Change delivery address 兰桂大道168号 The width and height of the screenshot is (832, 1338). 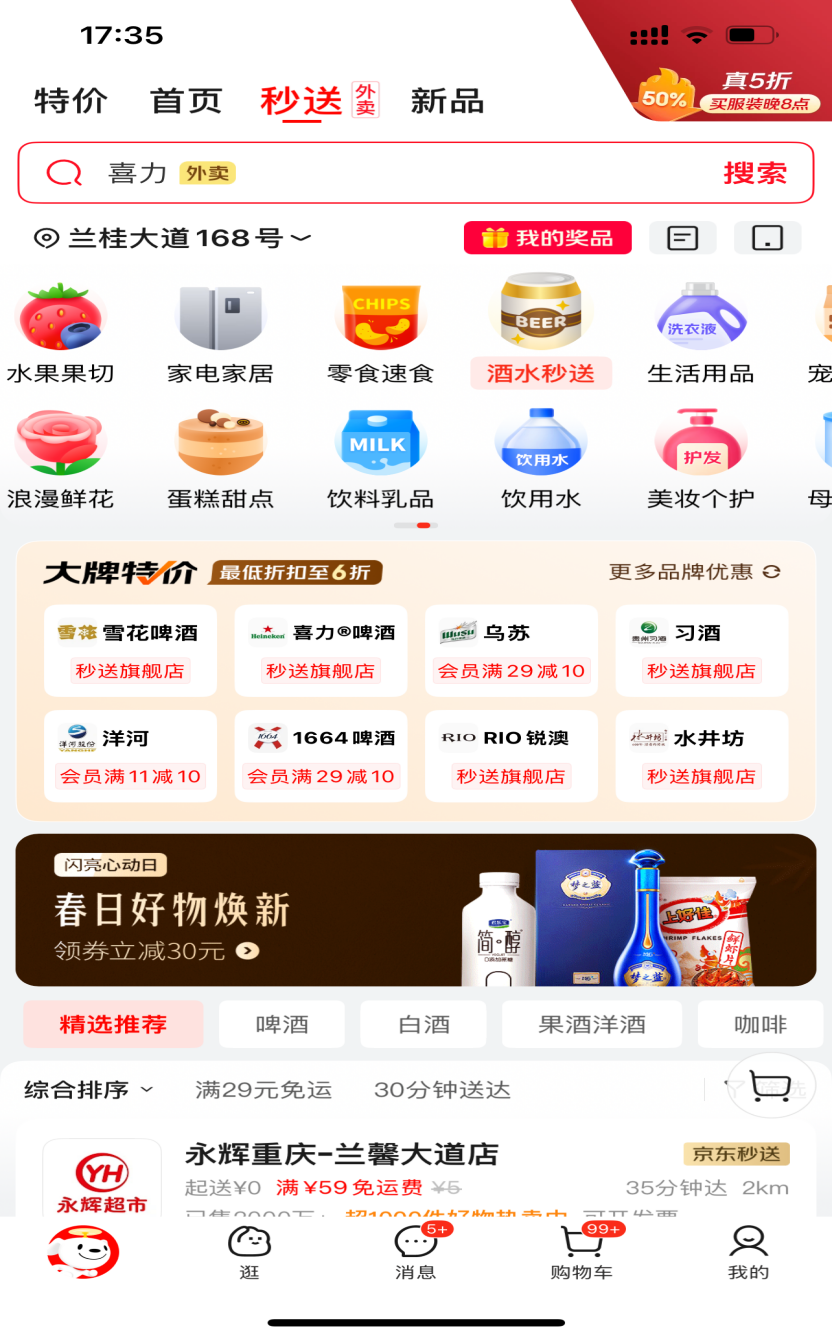click(x=175, y=238)
